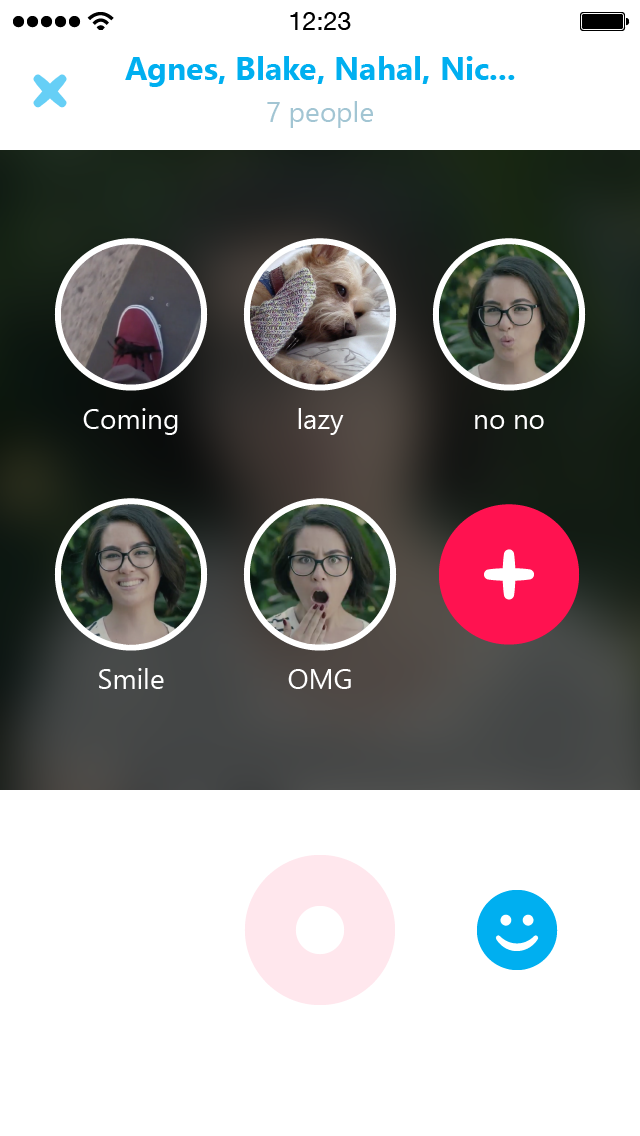This screenshot has width=640, height=1136.
Task: Close the group conversation screen
Action: 50,91
